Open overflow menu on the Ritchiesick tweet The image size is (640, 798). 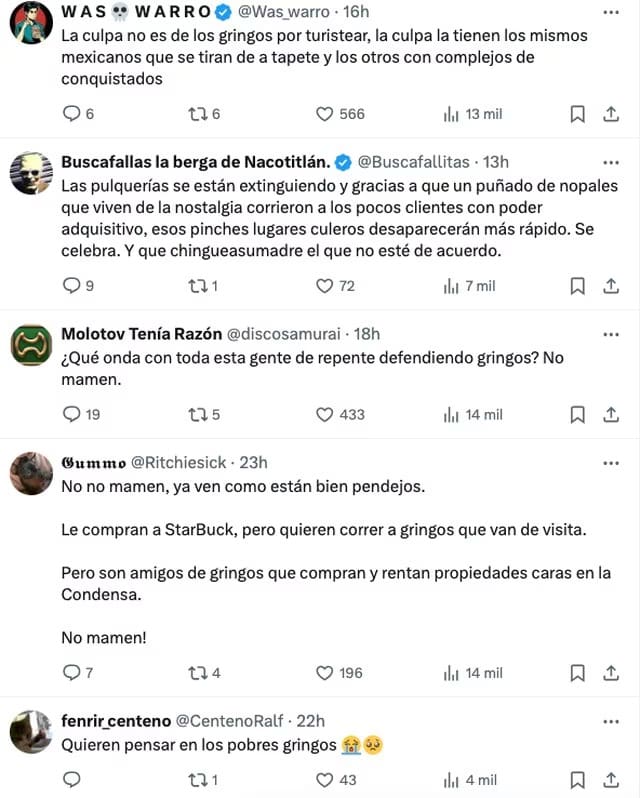point(611,463)
